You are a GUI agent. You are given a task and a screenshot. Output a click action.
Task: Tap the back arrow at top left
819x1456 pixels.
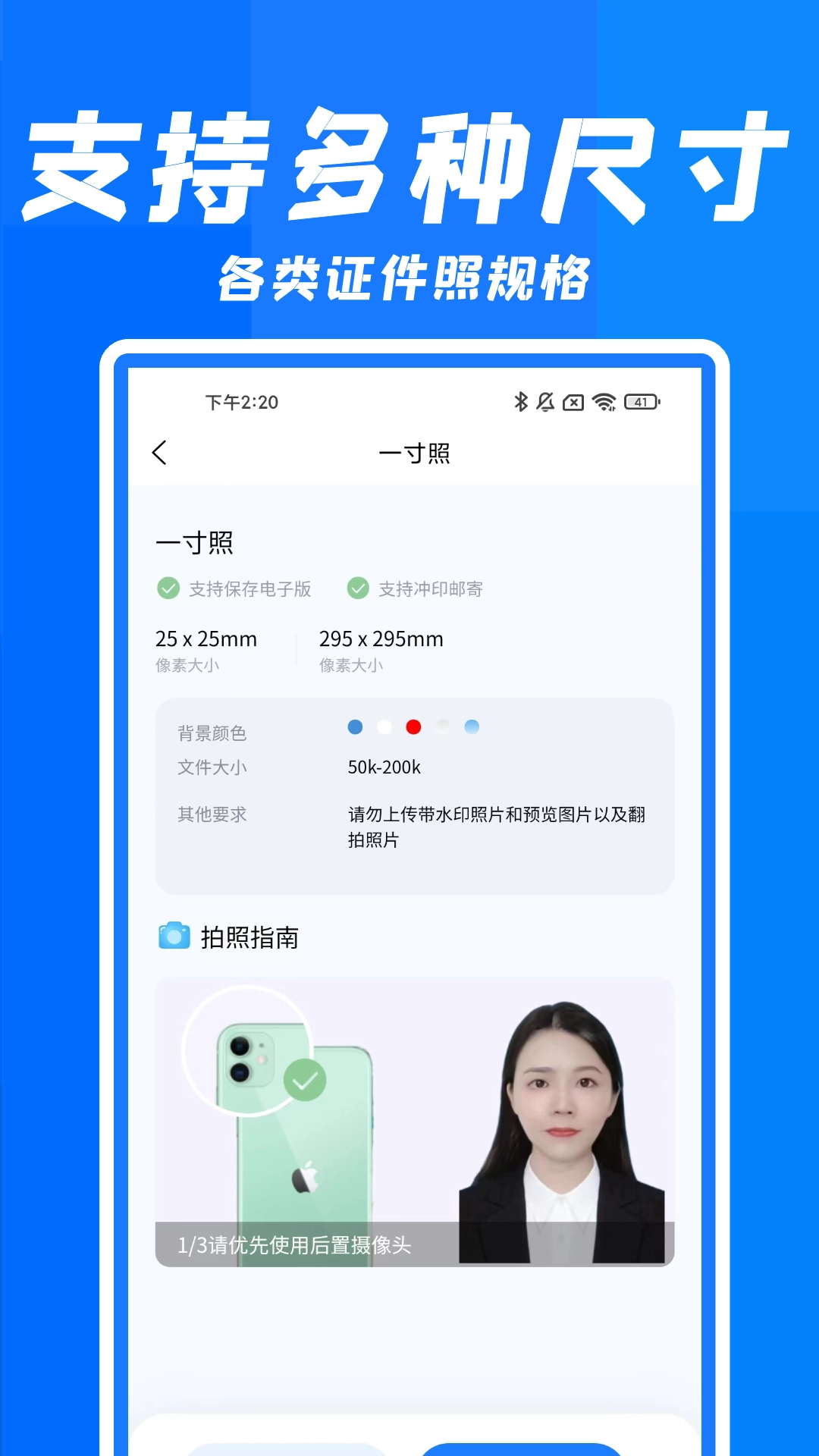click(160, 451)
